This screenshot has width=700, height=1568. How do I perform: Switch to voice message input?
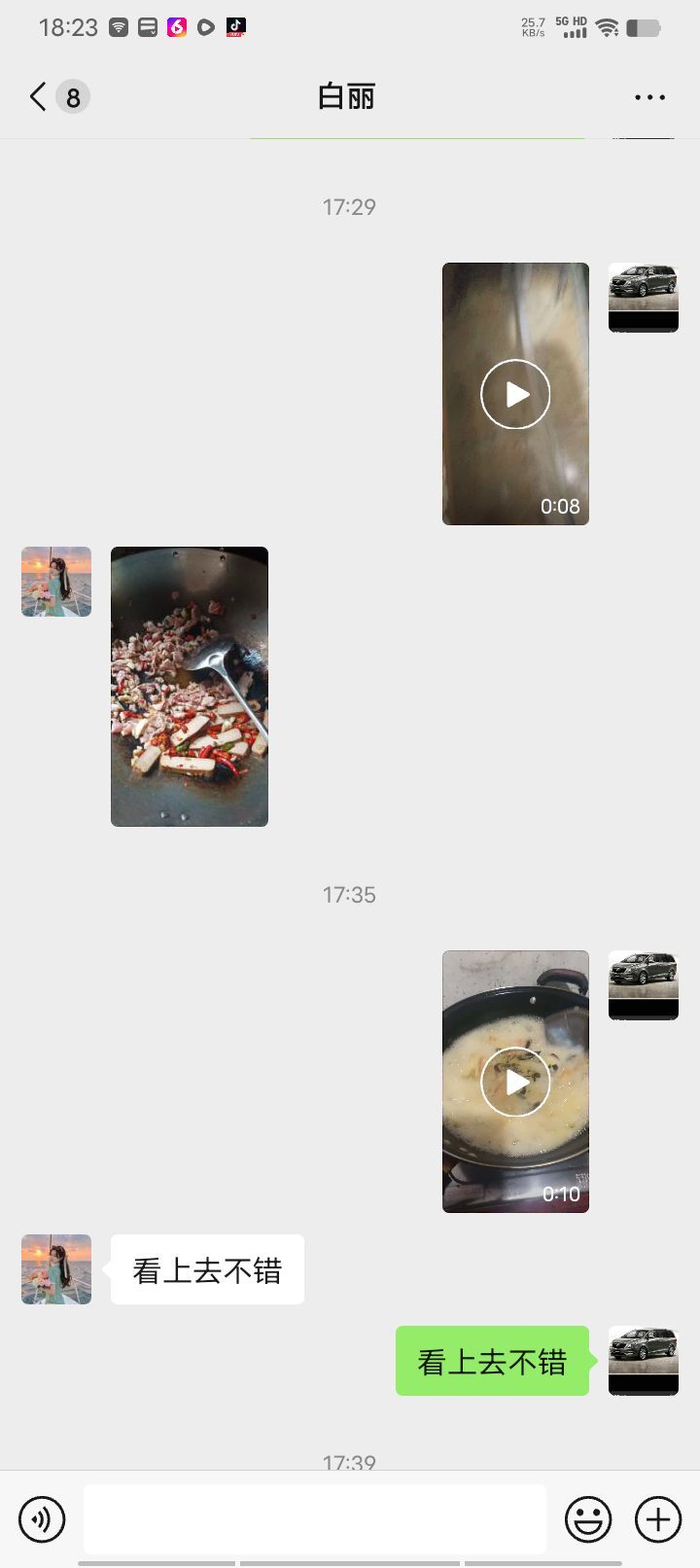coord(42,1519)
